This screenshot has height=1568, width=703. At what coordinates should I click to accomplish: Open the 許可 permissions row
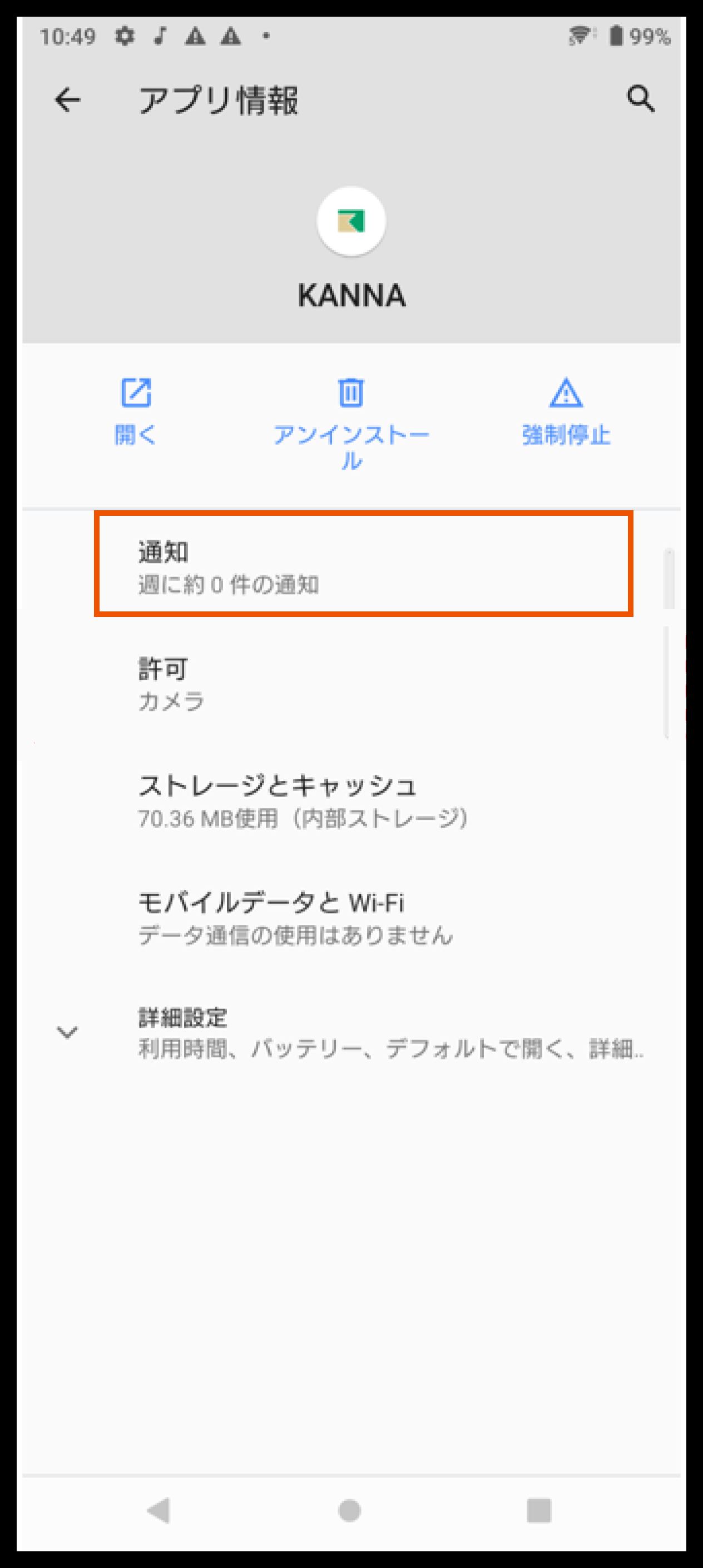pyautogui.click(x=351, y=685)
